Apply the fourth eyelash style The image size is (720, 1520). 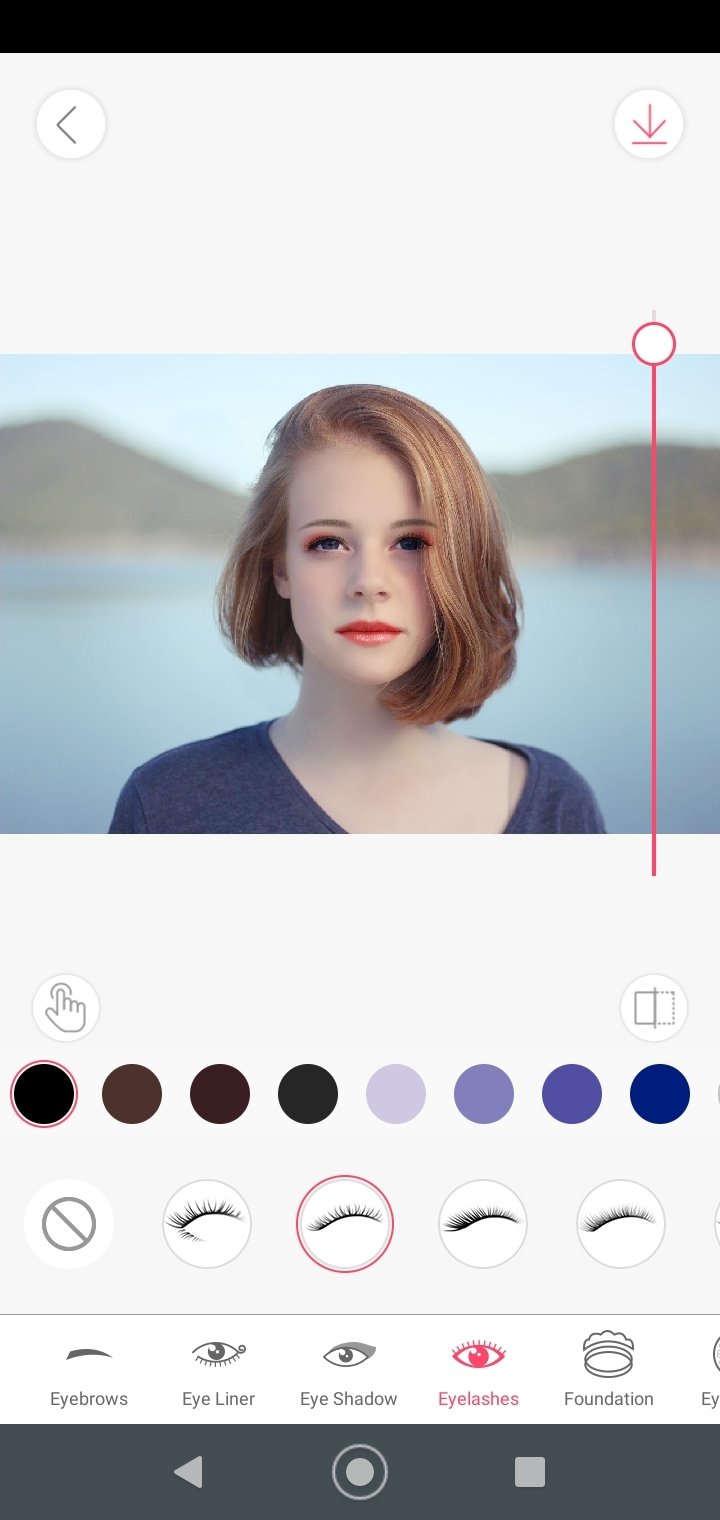click(621, 1224)
